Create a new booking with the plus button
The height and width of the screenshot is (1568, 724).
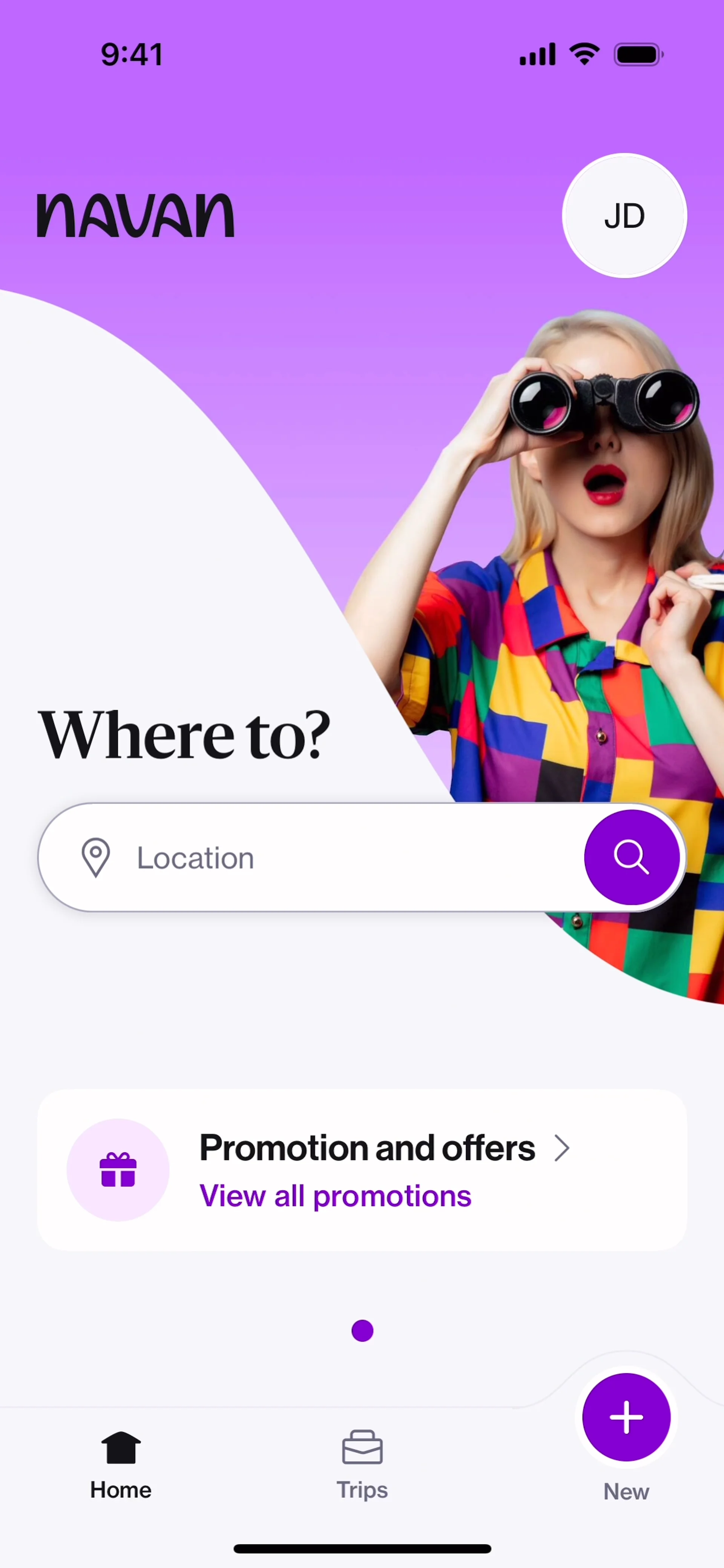click(x=626, y=1417)
